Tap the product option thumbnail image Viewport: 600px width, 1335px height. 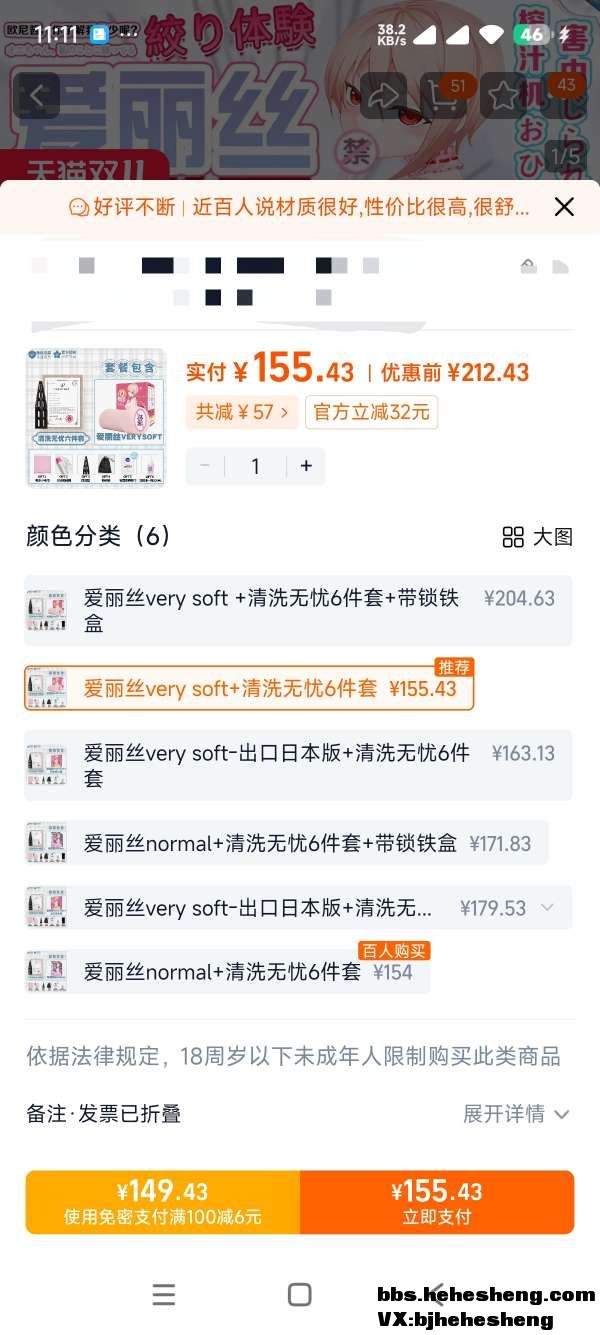pyautogui.click(x=96, y=417)
